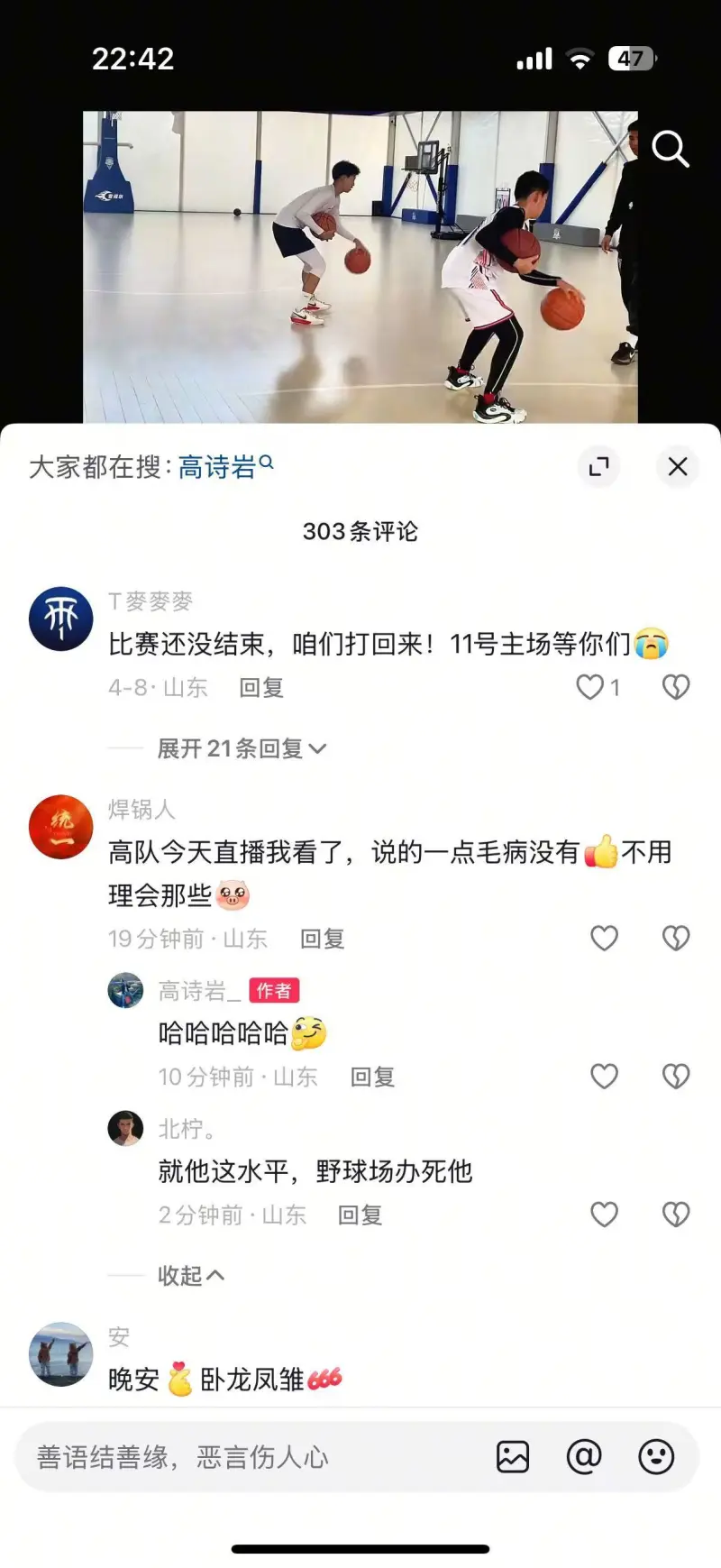This screenshot has width=721, height=1568.
Task: Attach an image to the comment
Action: pos(513,1457)
